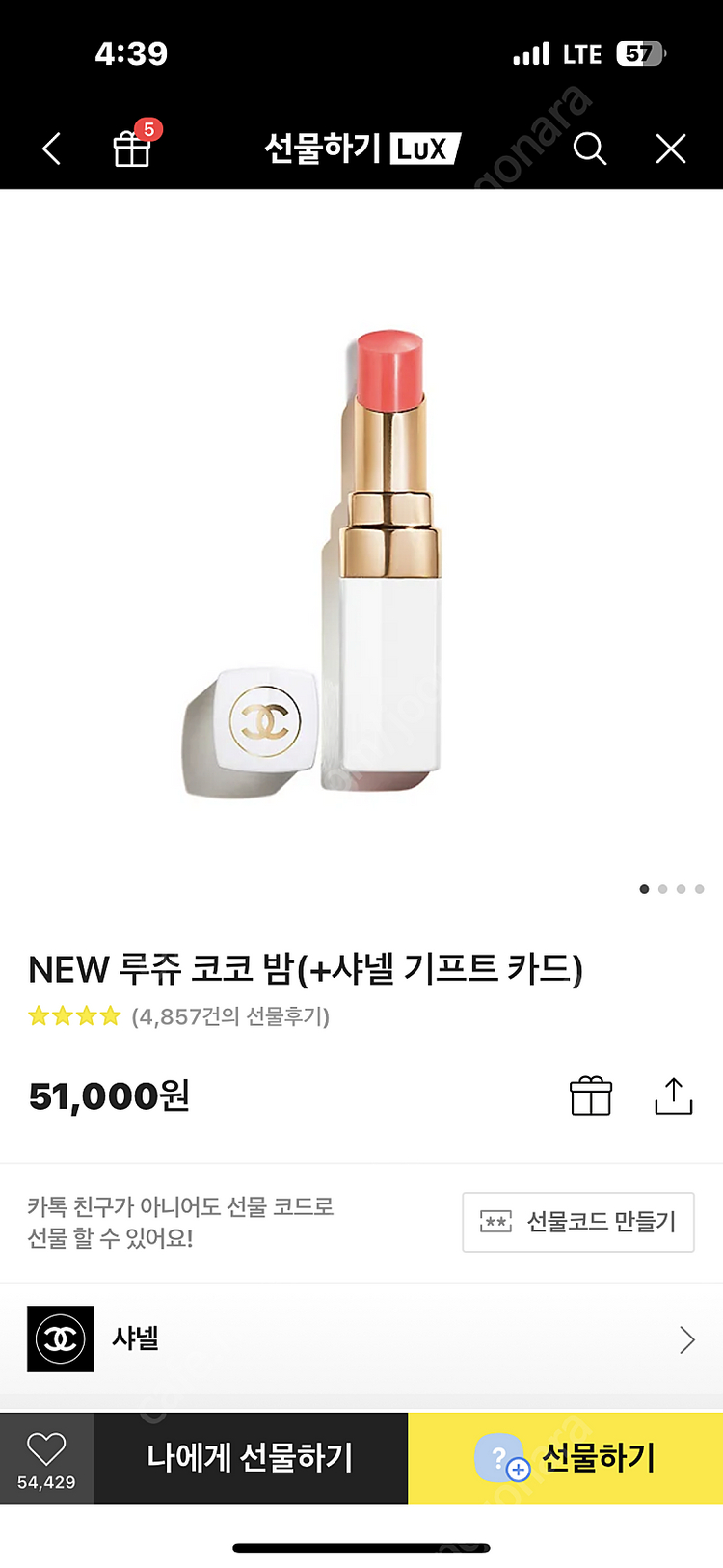Select 나에게 선물하기 button
The height and width of the screenshot is (1568, 723).
pyautogui.click(x=251, y=1458)
